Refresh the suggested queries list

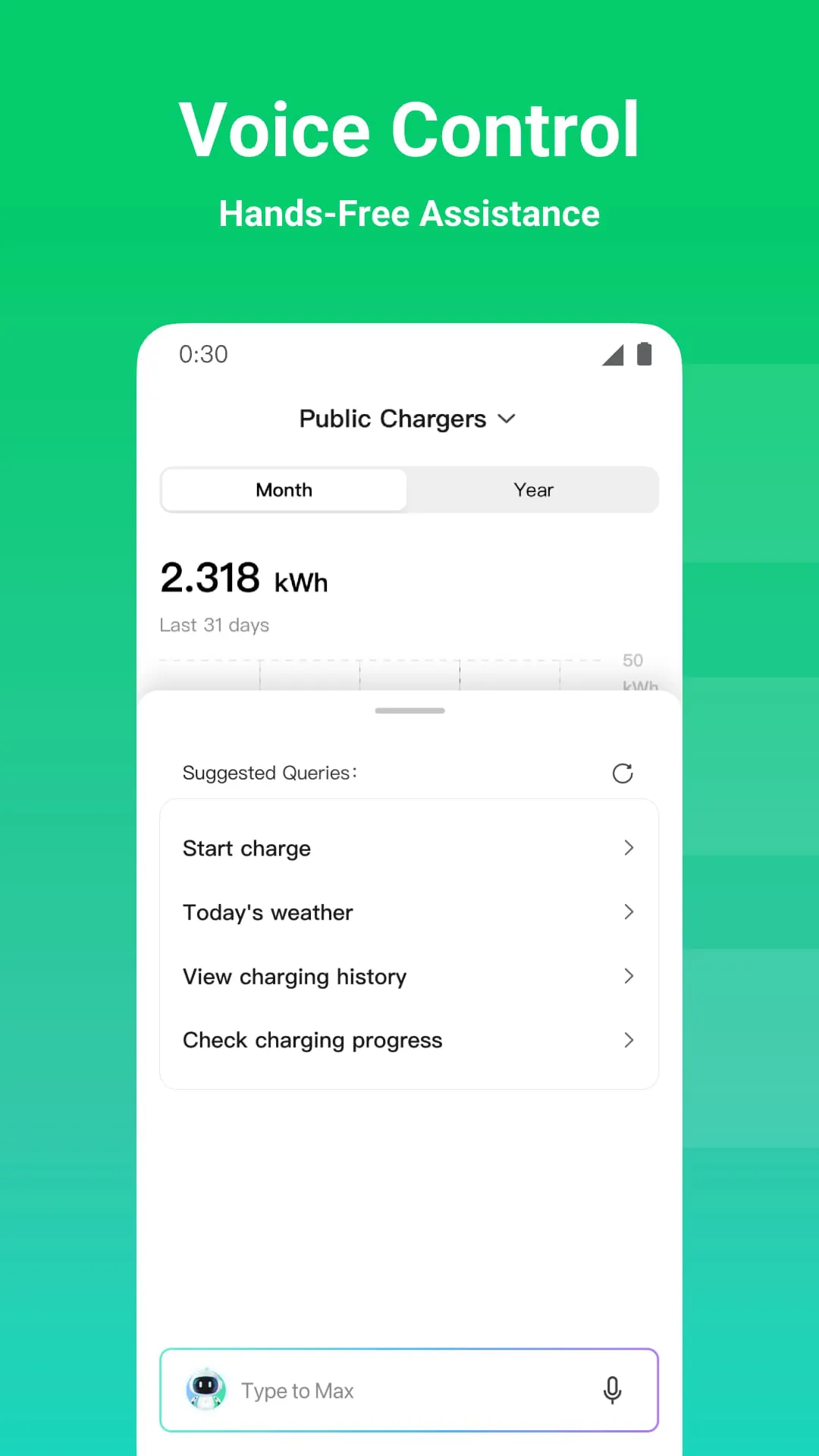coord(622,773)
